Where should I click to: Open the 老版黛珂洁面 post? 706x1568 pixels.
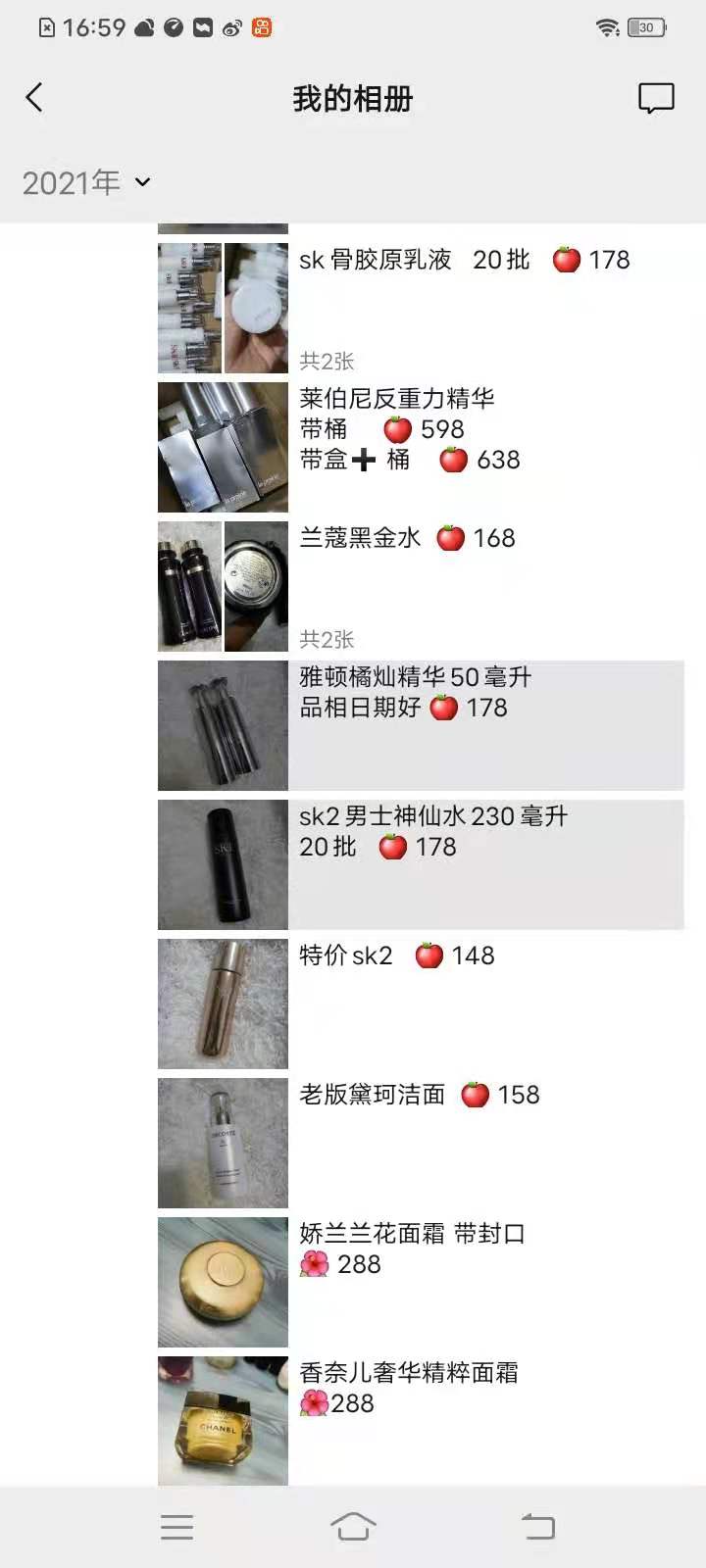pos(419,1095)
